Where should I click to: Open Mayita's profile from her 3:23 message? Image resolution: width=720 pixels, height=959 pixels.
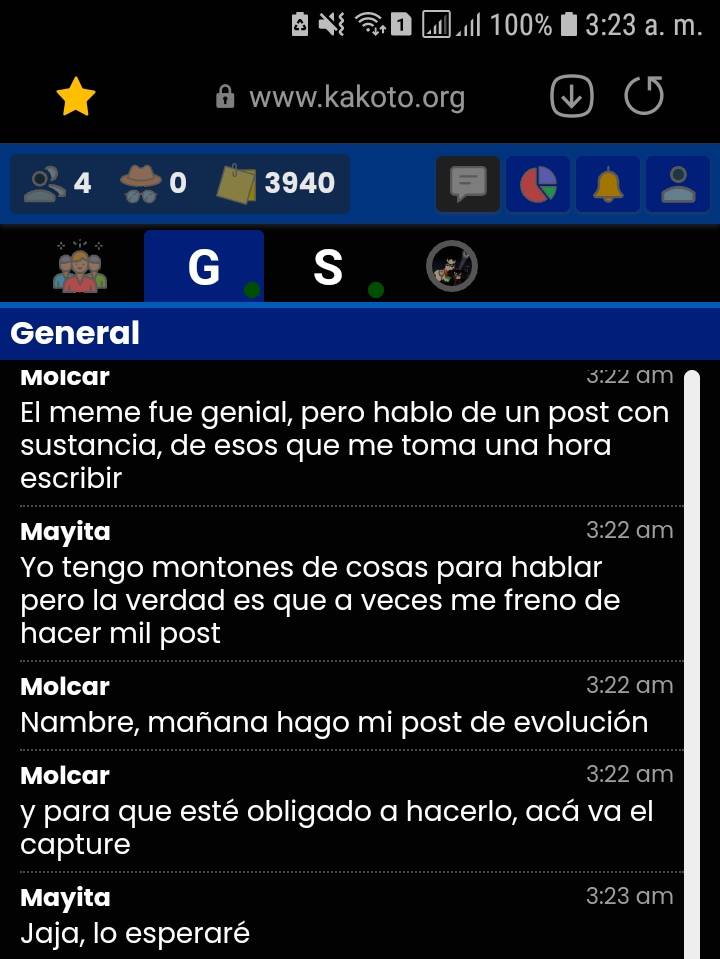65,898
